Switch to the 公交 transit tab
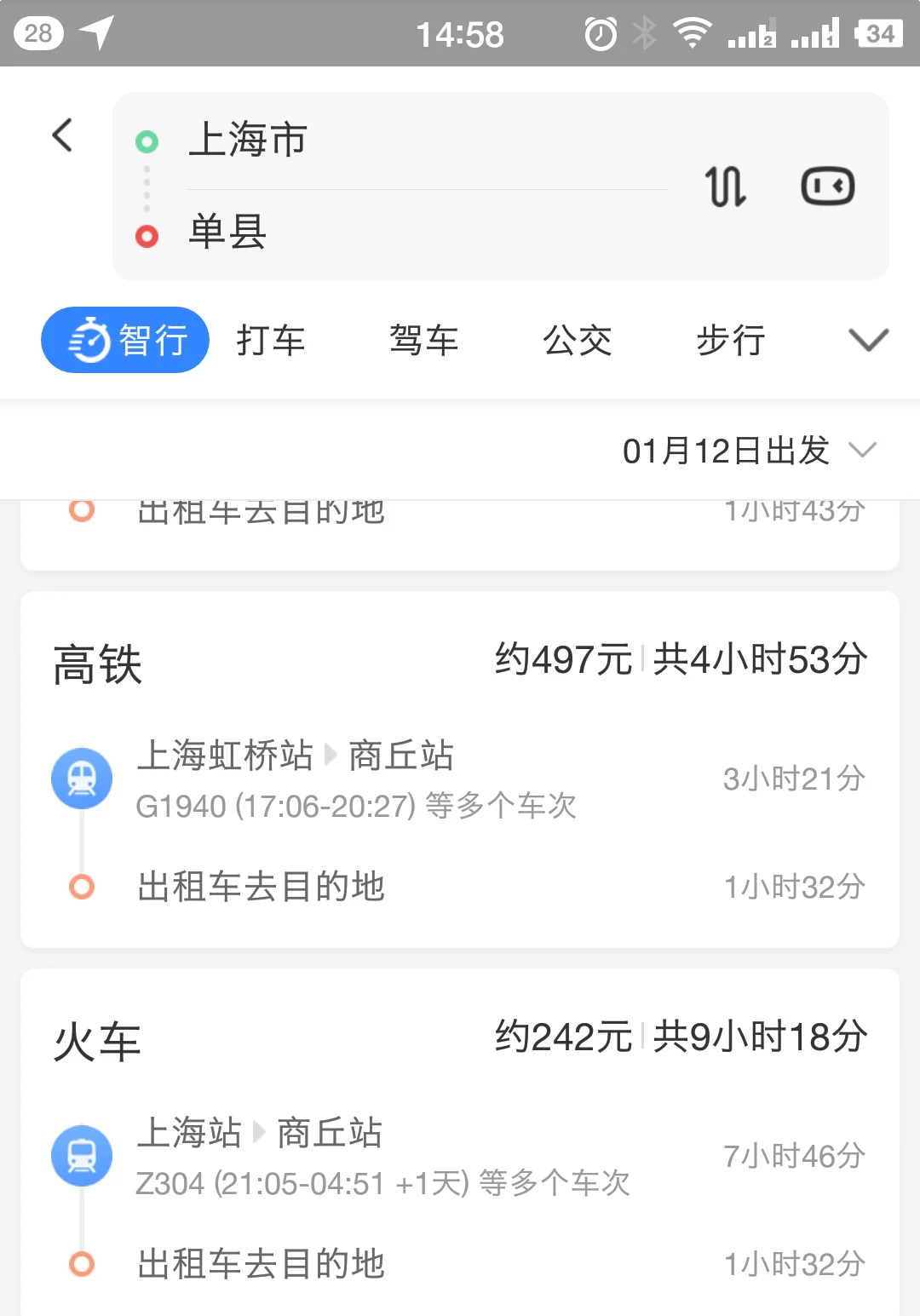This screenshot has width=920, height=1316. coord(577,339)
